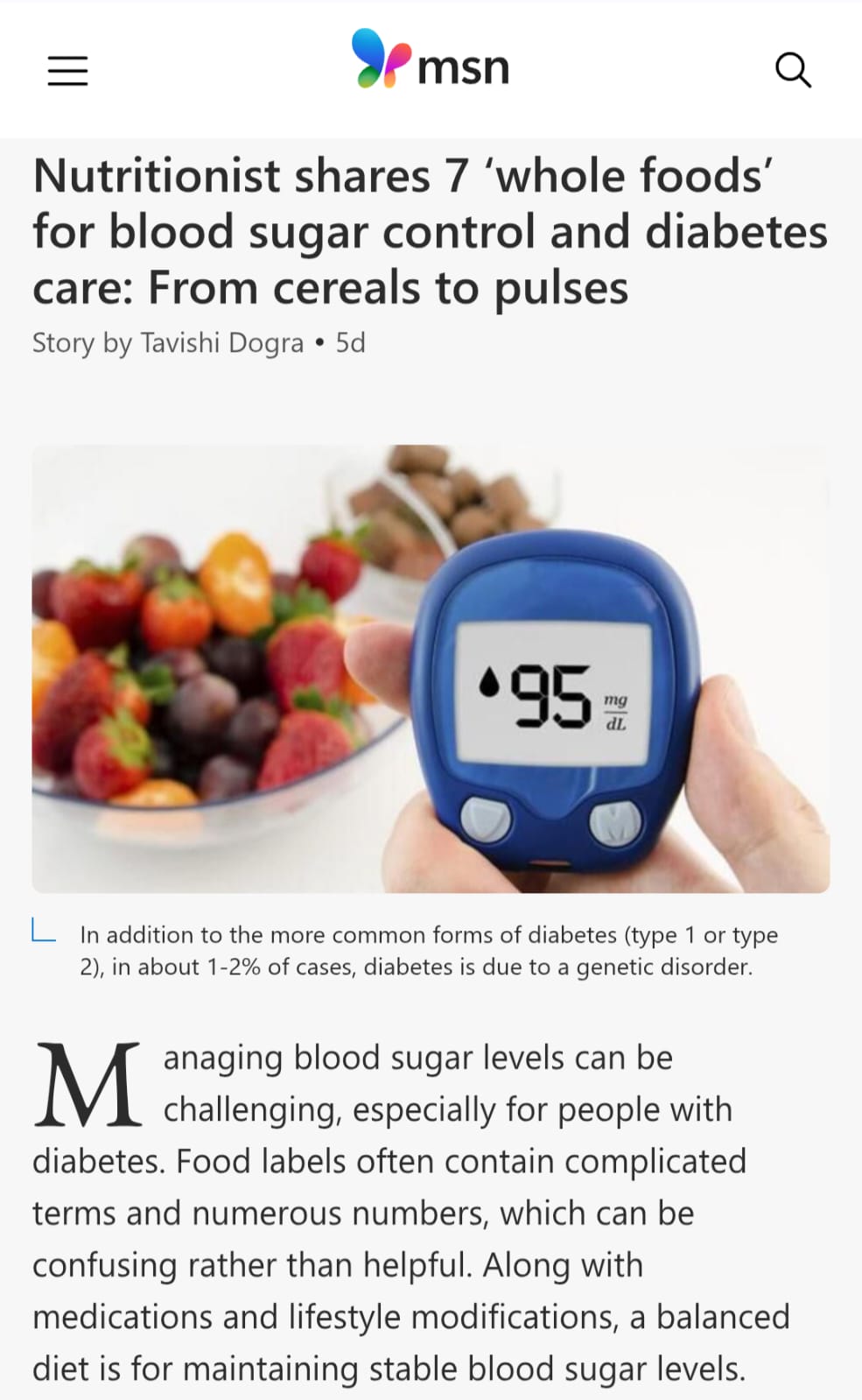Screen dimensions: 862x1400
Task: Open the hamburger menu
Action: pyautogui.click(x=67, y=70)
